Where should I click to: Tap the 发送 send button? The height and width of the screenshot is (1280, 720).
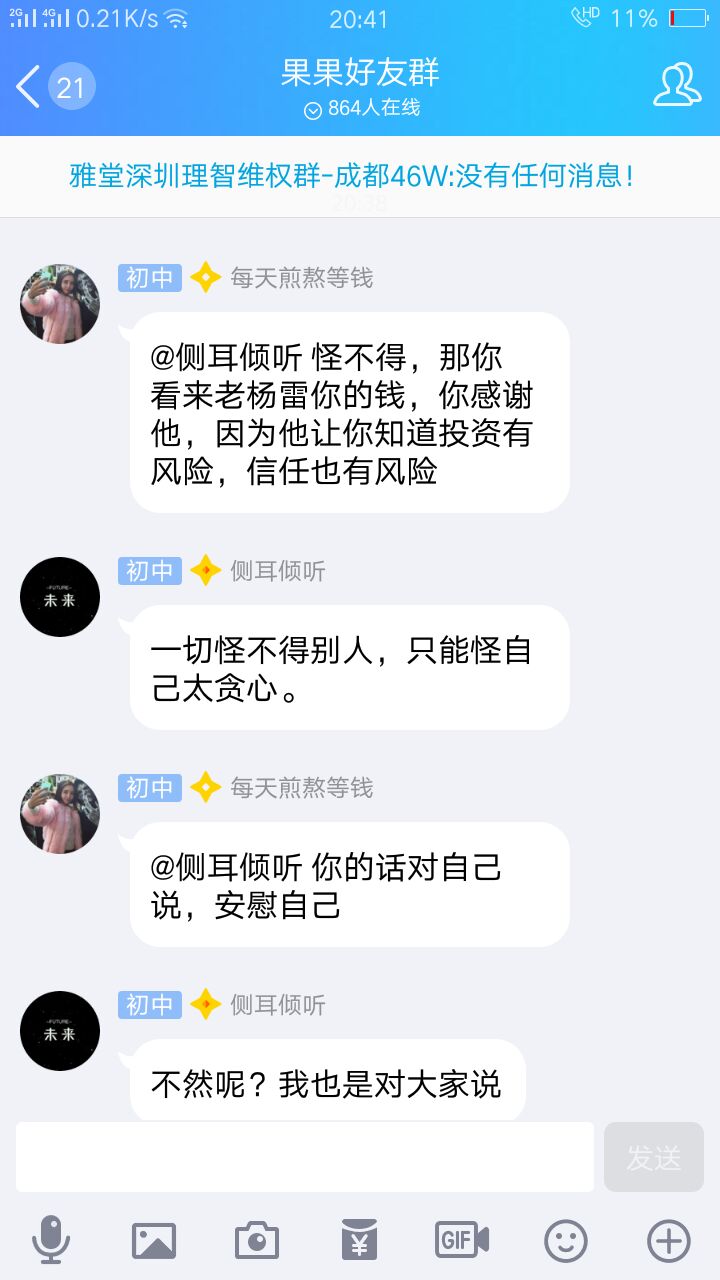tap(654, 1157)
